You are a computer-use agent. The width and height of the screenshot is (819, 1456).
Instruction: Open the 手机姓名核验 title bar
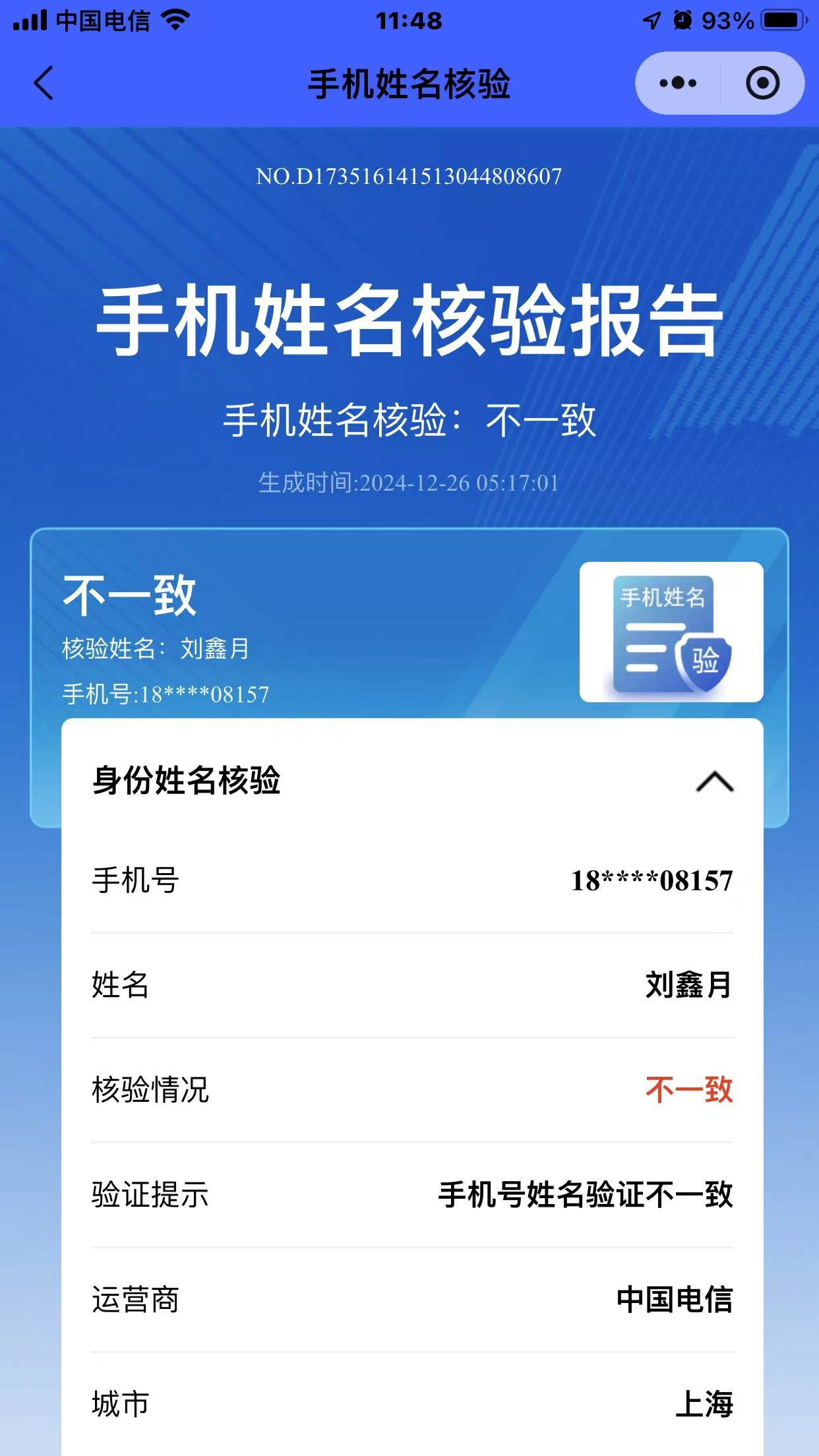409,82
